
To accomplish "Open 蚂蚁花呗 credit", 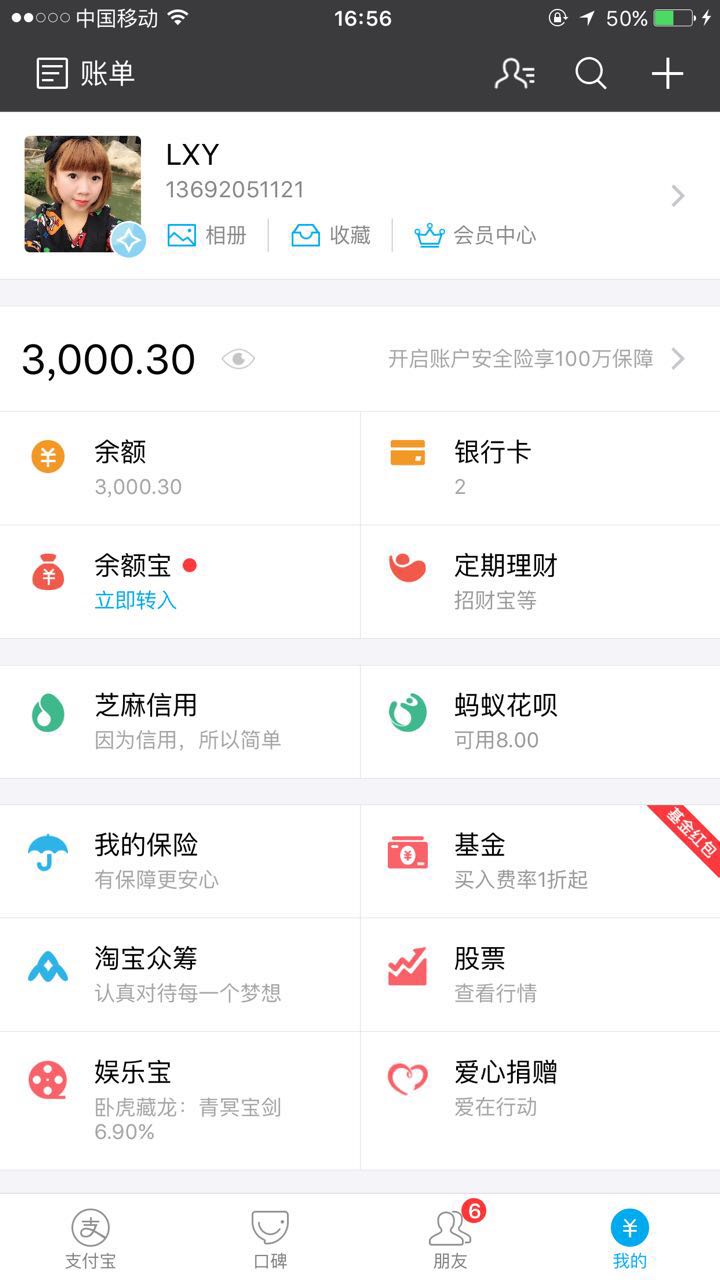I will click(540, 721).
